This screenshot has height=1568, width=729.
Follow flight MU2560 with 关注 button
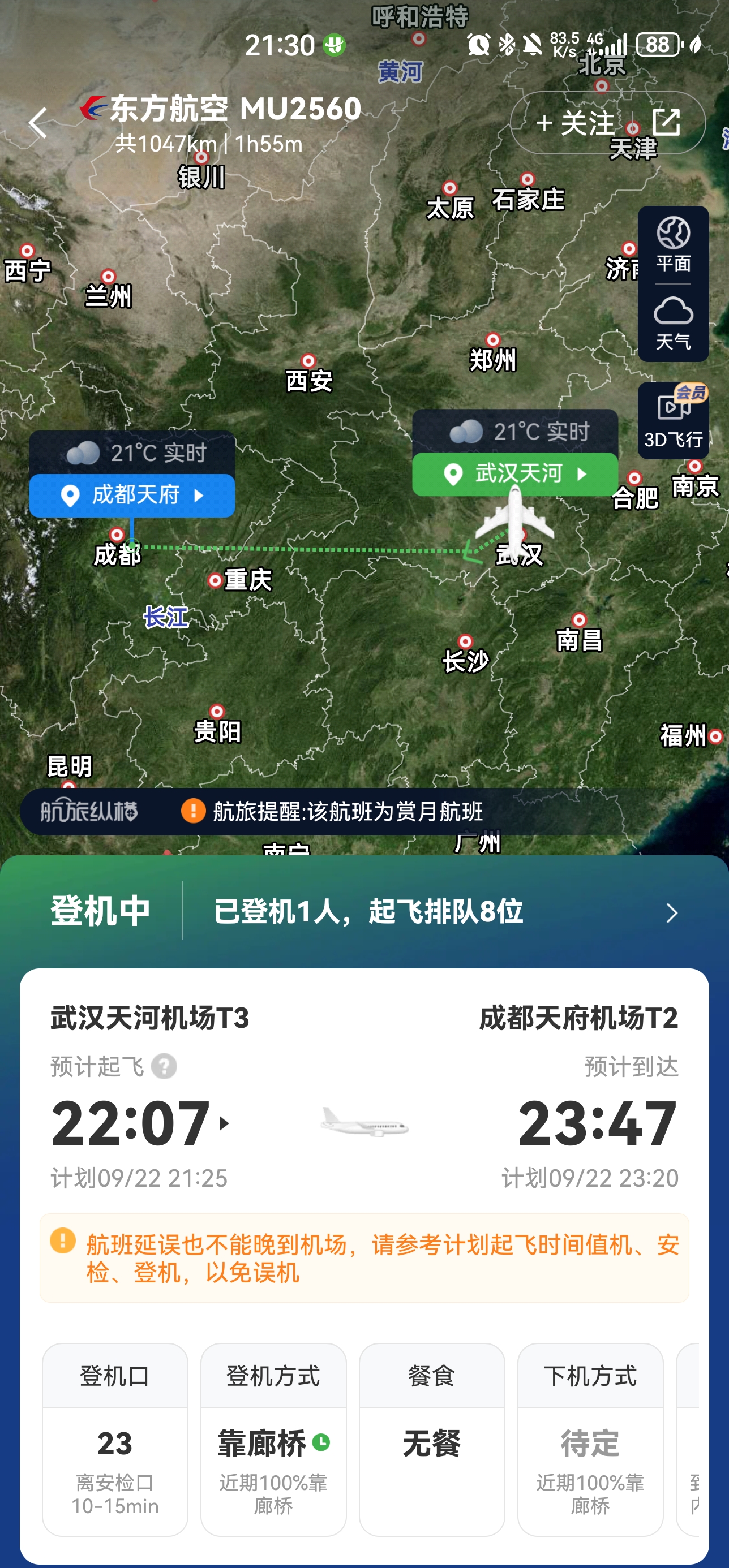click(x=576, y=123)
